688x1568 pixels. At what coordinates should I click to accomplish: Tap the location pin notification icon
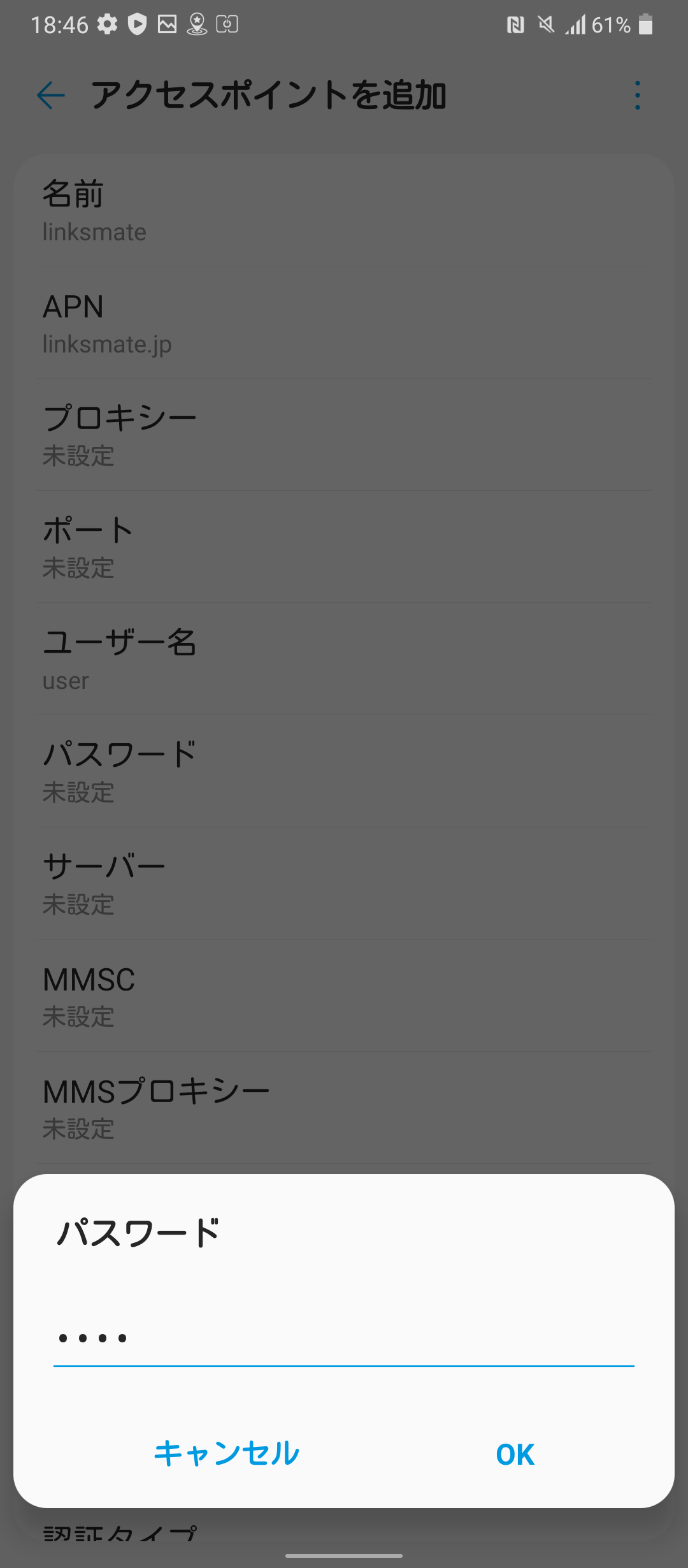click(197, 24)
